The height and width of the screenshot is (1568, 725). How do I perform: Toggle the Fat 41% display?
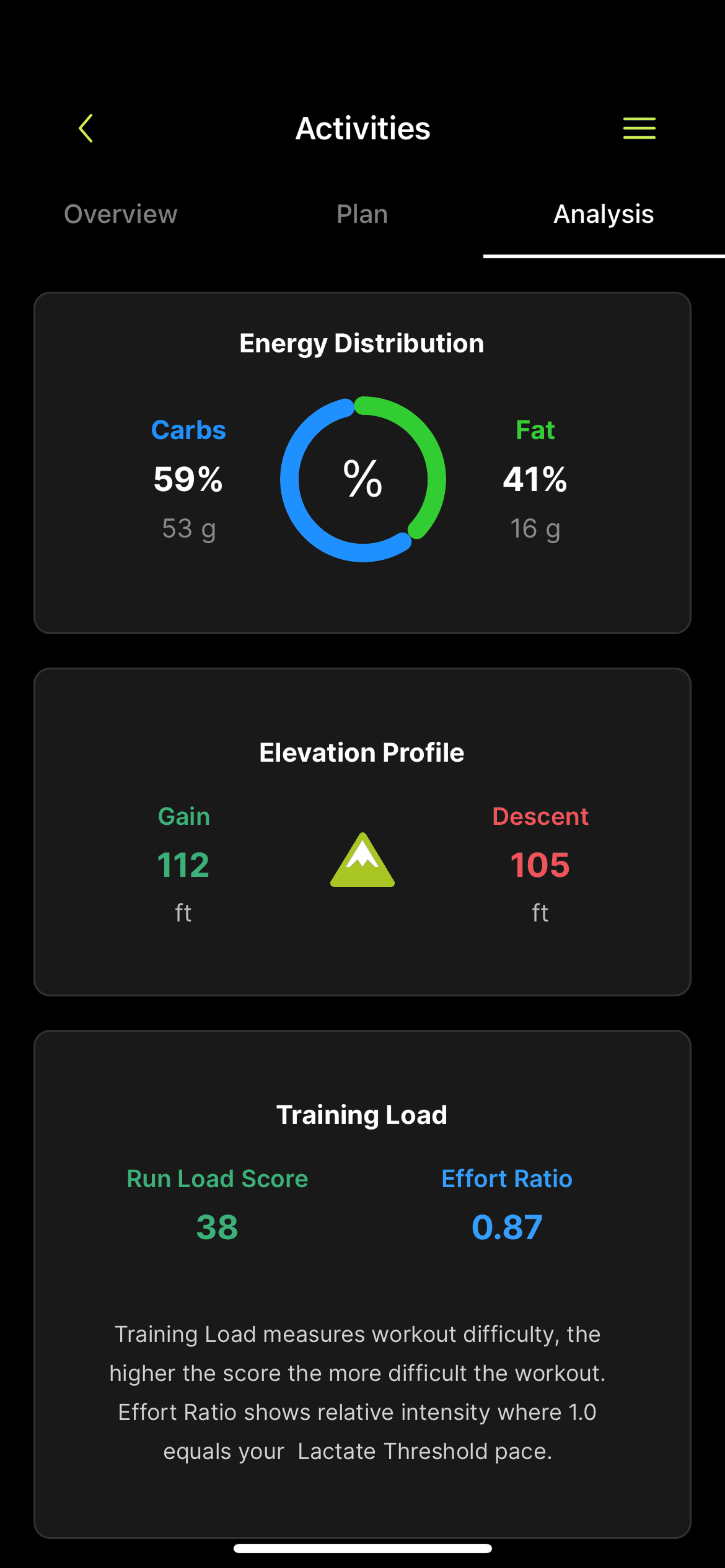535,479
